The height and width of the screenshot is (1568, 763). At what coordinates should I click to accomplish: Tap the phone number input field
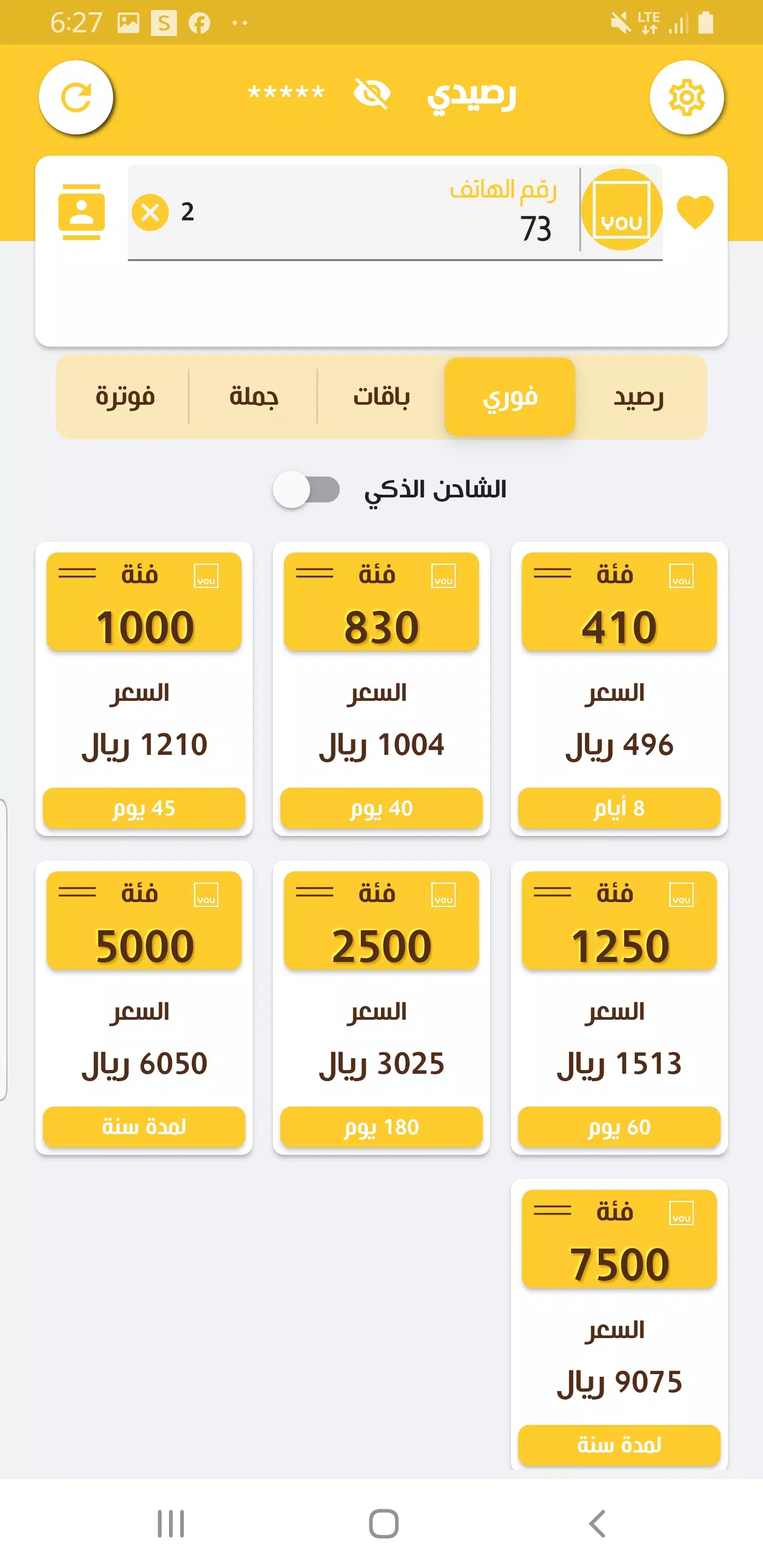[354, 212]
